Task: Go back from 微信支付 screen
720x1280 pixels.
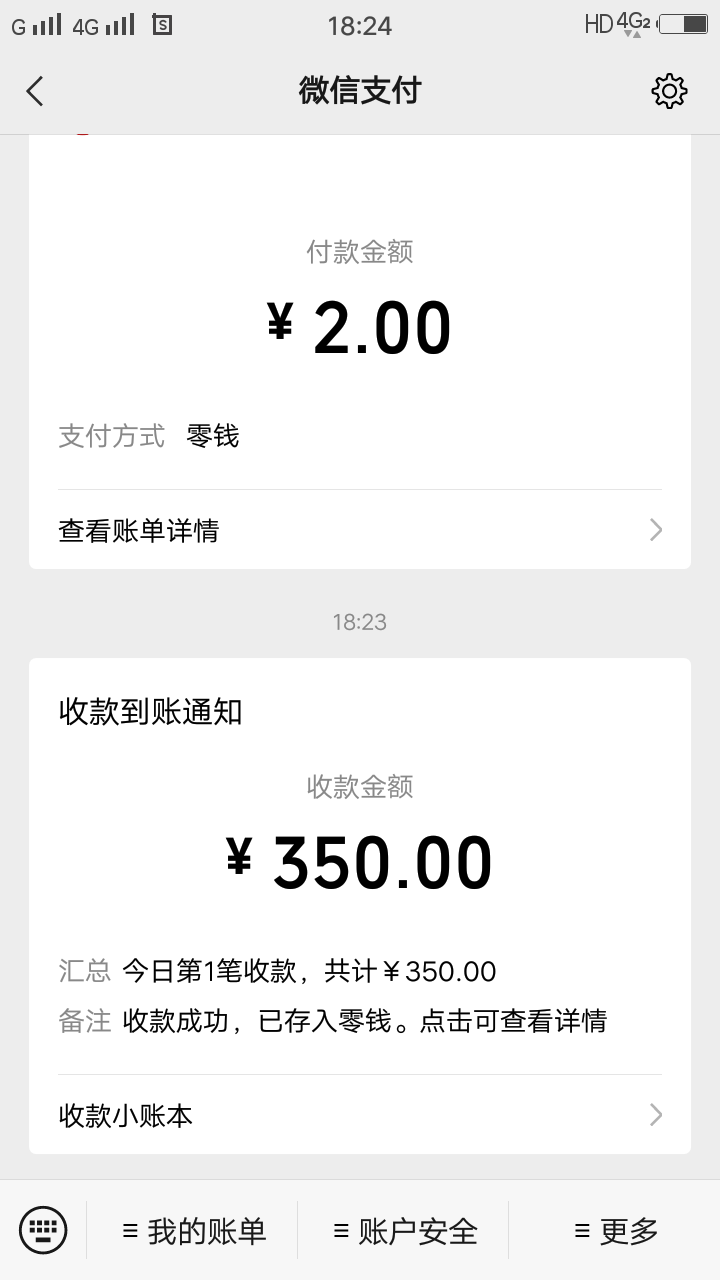Action: (35, 91)
